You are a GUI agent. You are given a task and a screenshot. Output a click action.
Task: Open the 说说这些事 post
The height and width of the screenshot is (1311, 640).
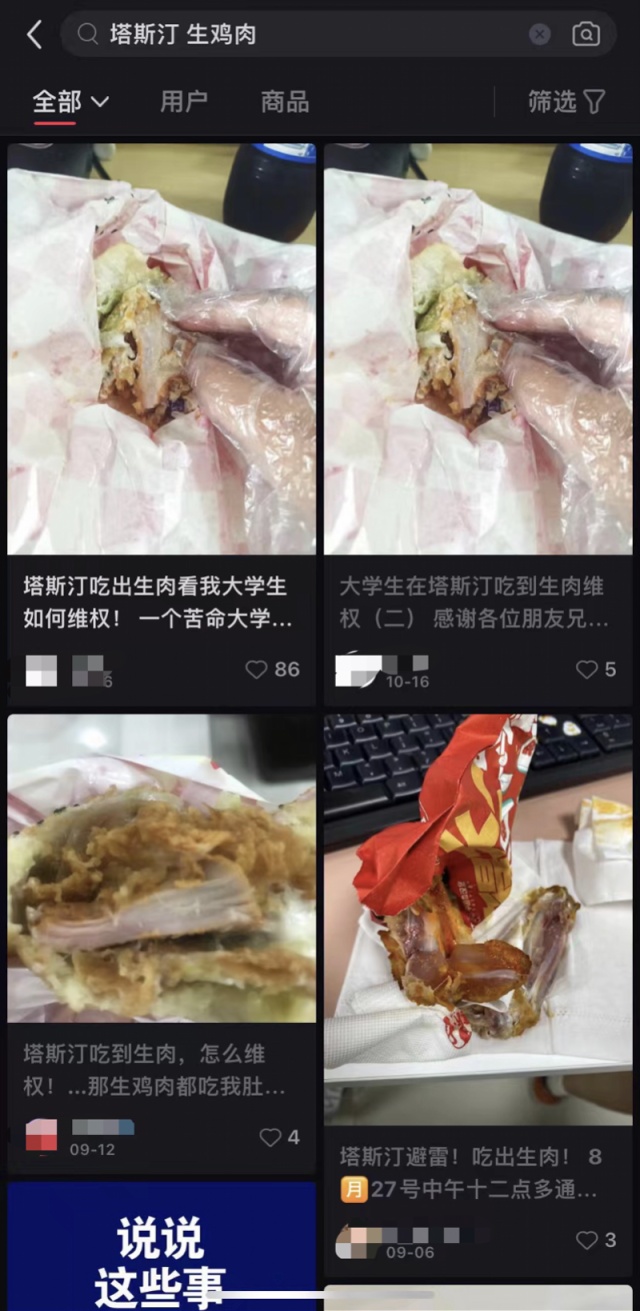click(160, 1250)
